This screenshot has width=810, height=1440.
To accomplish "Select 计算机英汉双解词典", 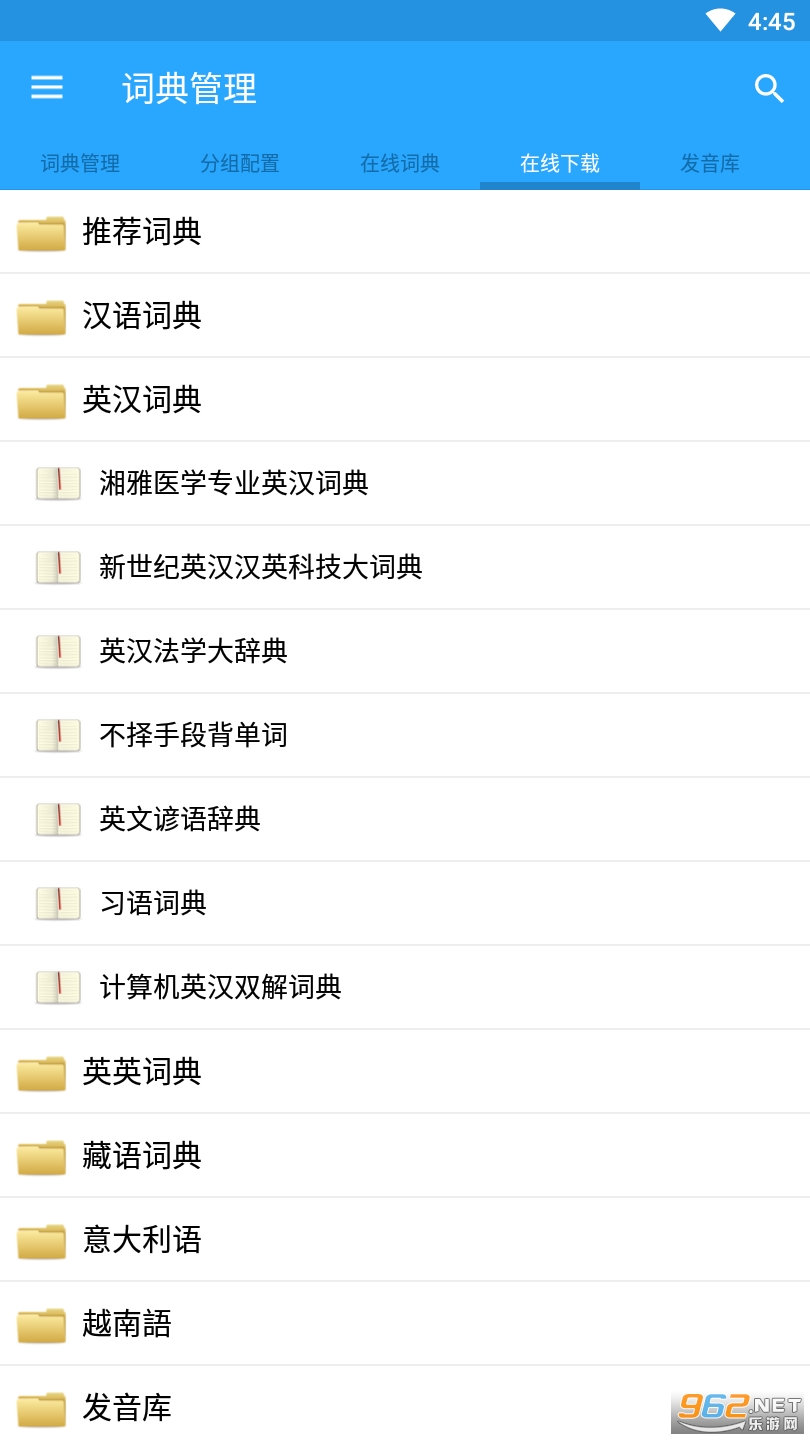I will pyautogui.click(x=220, y=988).
